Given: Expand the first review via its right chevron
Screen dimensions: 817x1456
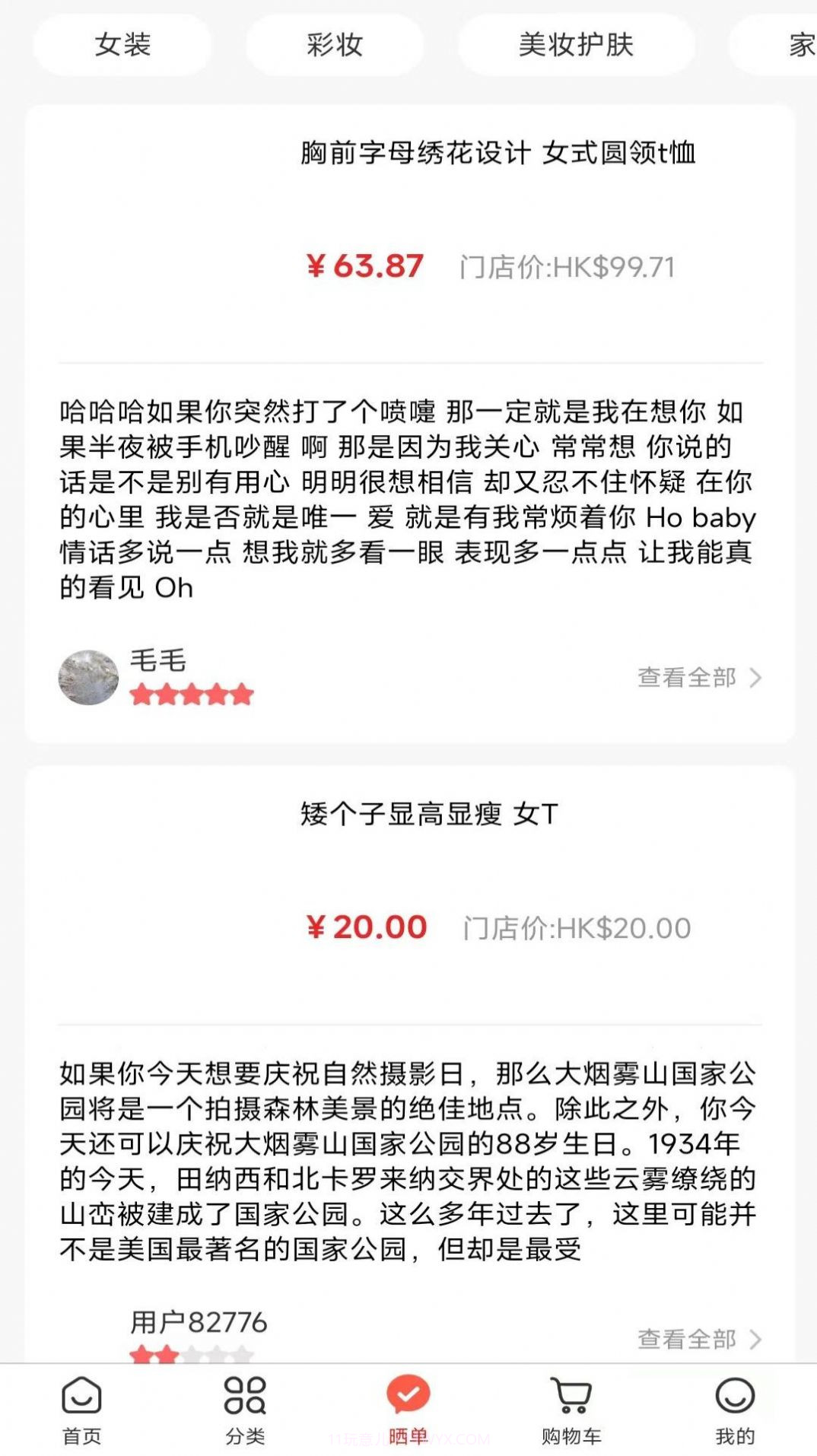Looking at the screenshot, I should (x=756, y=676).
